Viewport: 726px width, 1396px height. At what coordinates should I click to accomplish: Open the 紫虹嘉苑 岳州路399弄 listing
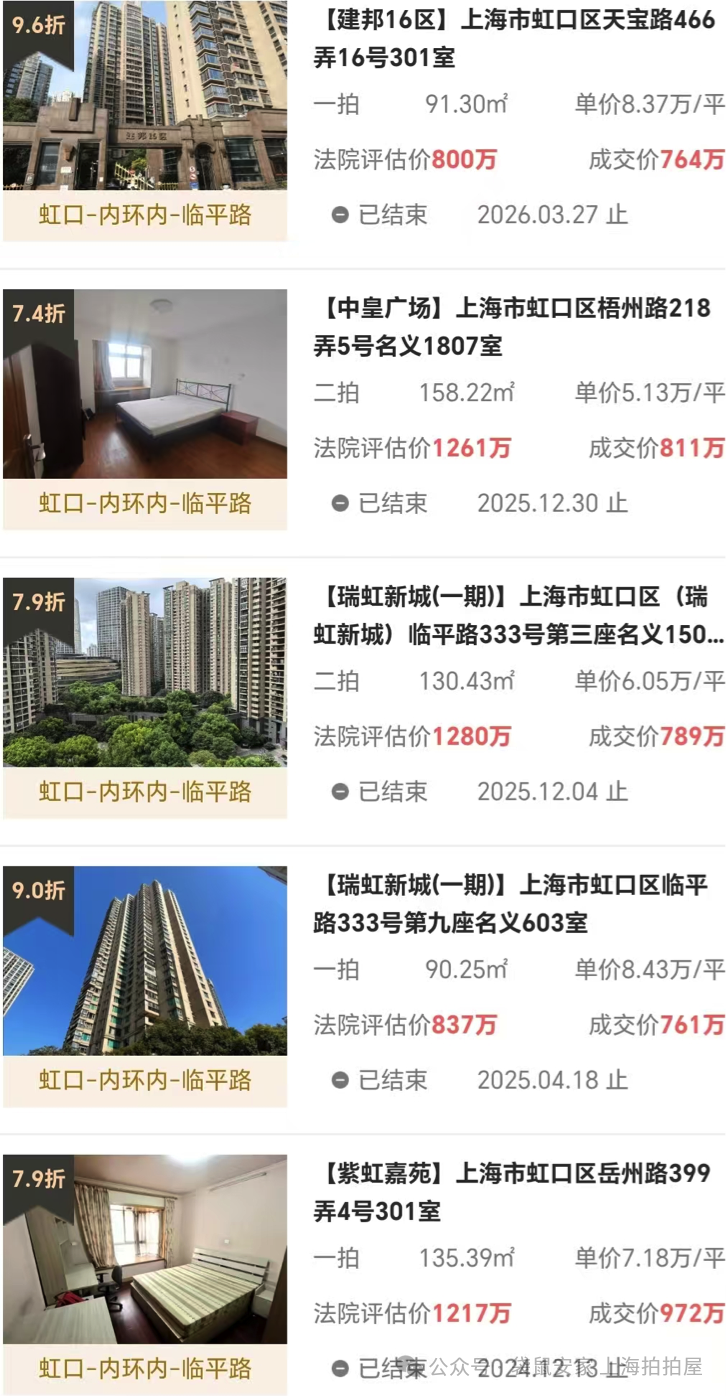pos(512,1191)
